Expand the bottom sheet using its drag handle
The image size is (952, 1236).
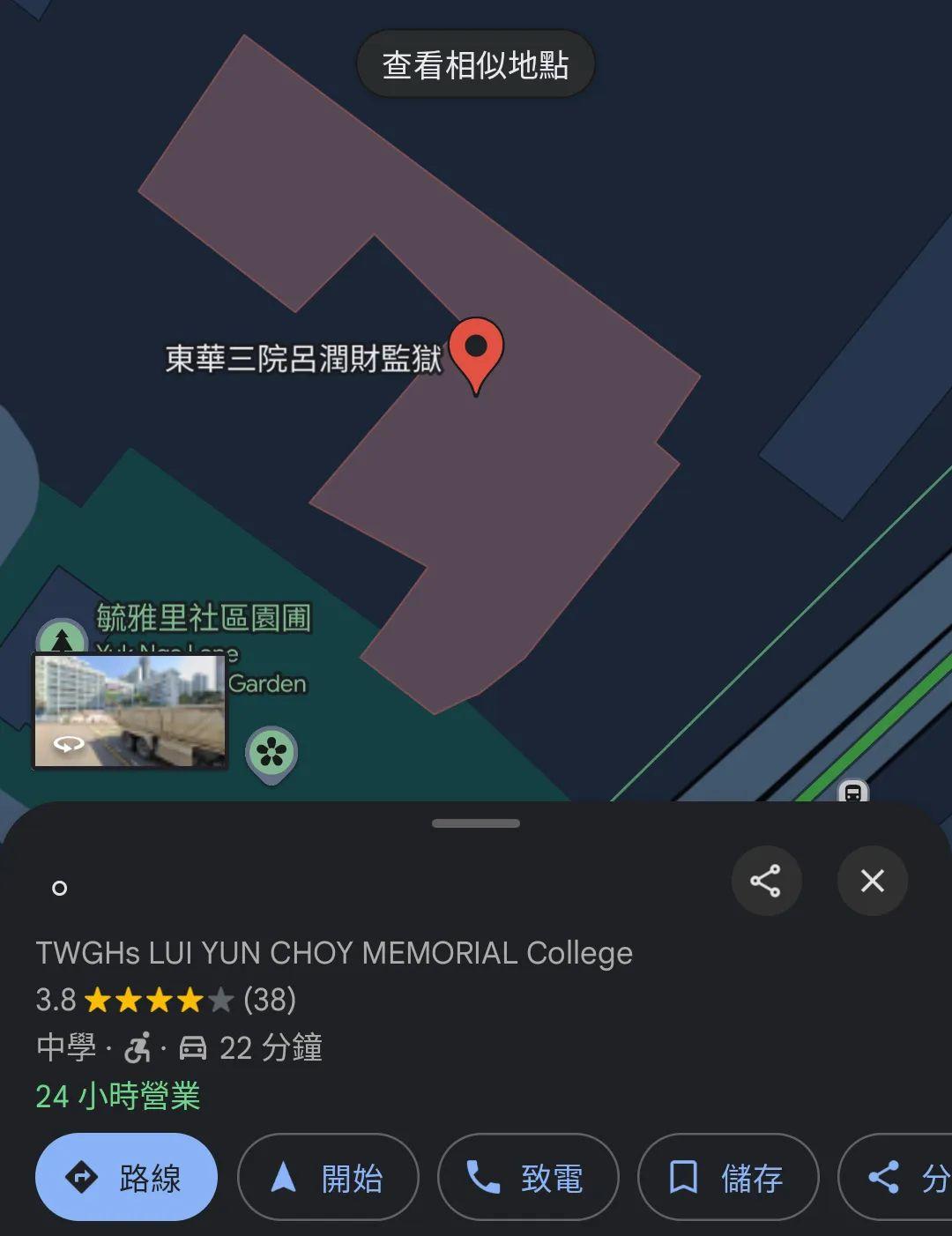click(x=475, y=823)
